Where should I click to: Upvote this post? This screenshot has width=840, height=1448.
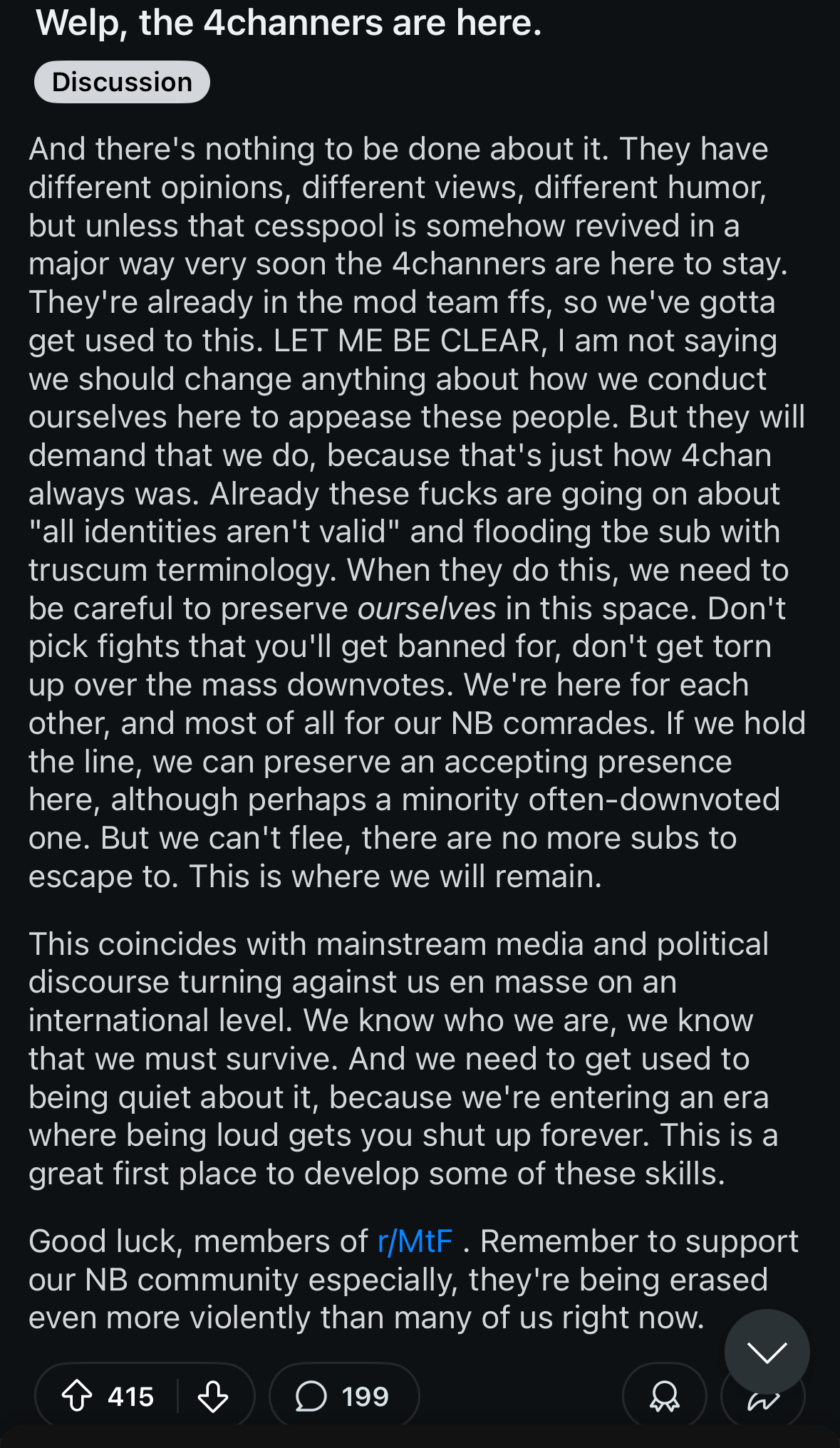coord(77,1396)
